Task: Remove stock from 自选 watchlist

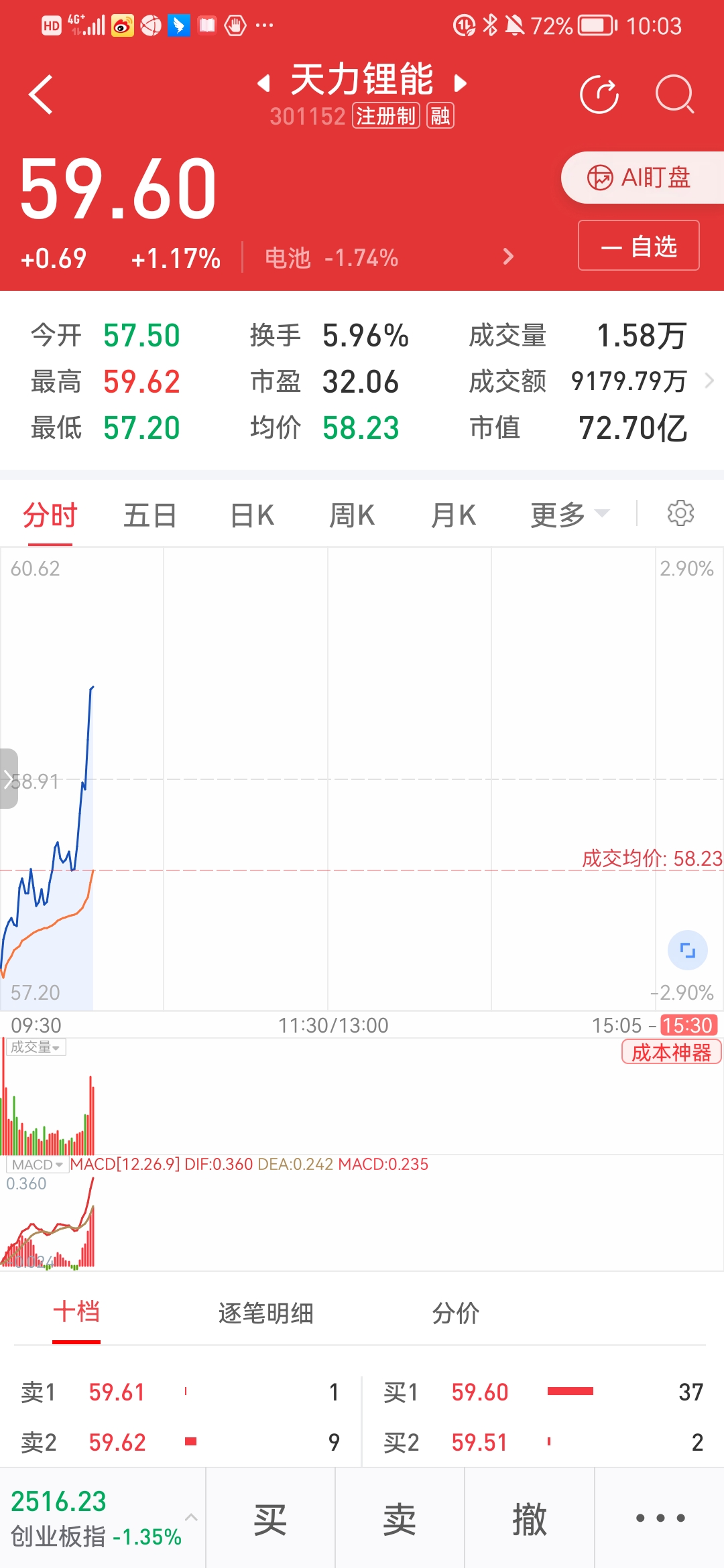Action: coord(639,246)
